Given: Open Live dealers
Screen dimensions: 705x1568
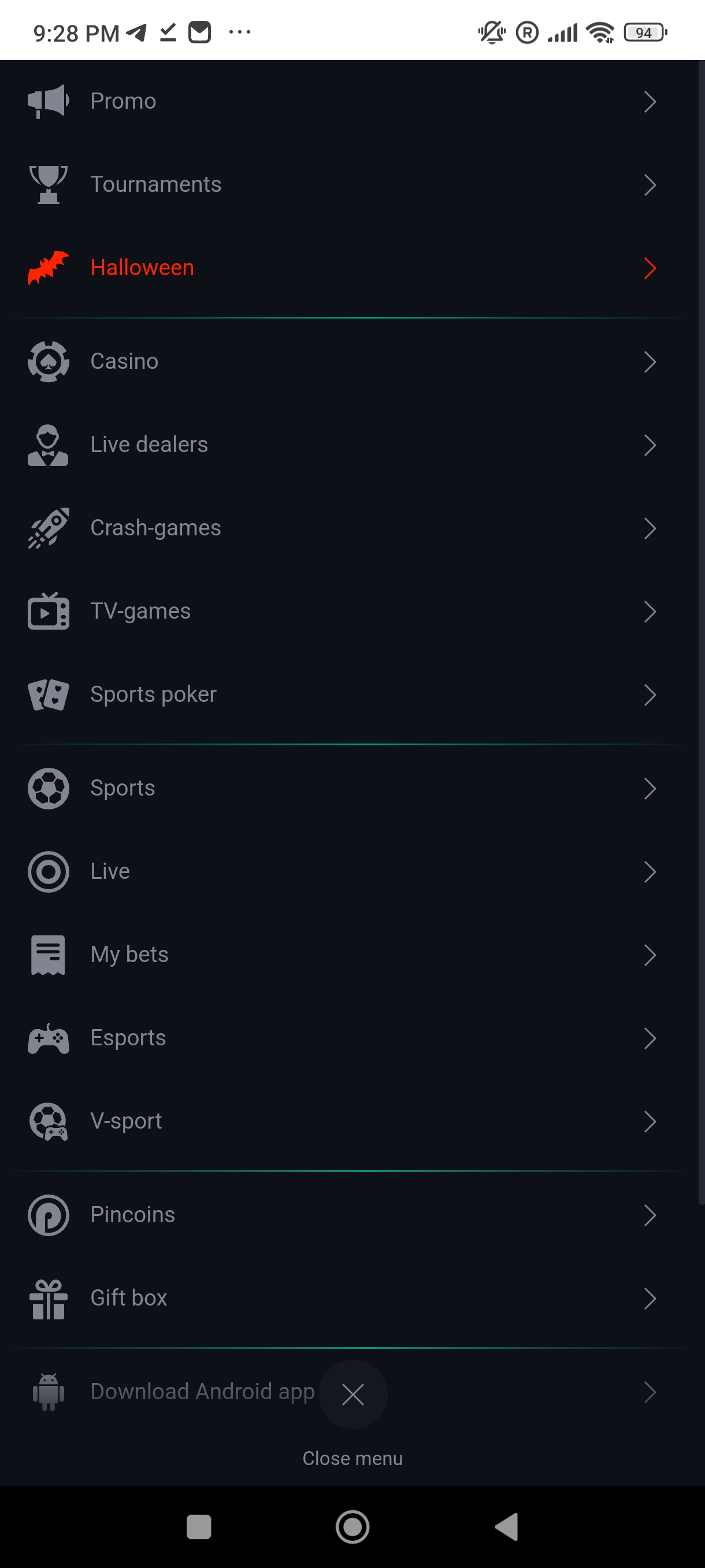Looking at the screenshot, I should coord(149,445).
